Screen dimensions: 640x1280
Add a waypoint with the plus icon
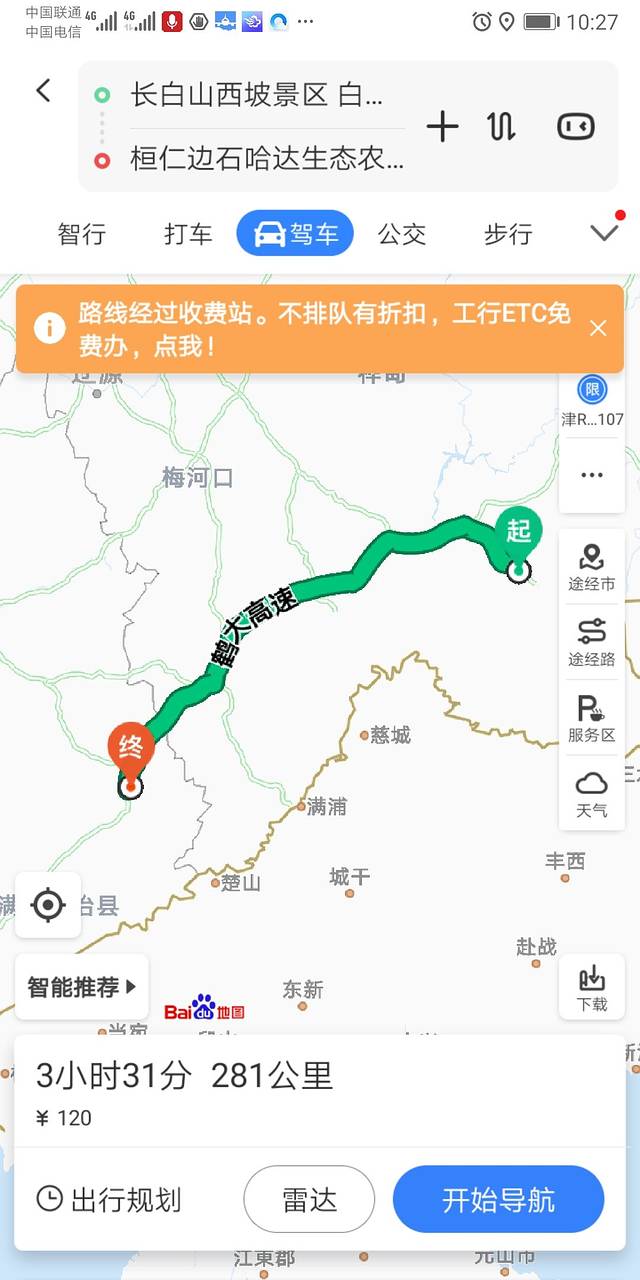point(442,126)
